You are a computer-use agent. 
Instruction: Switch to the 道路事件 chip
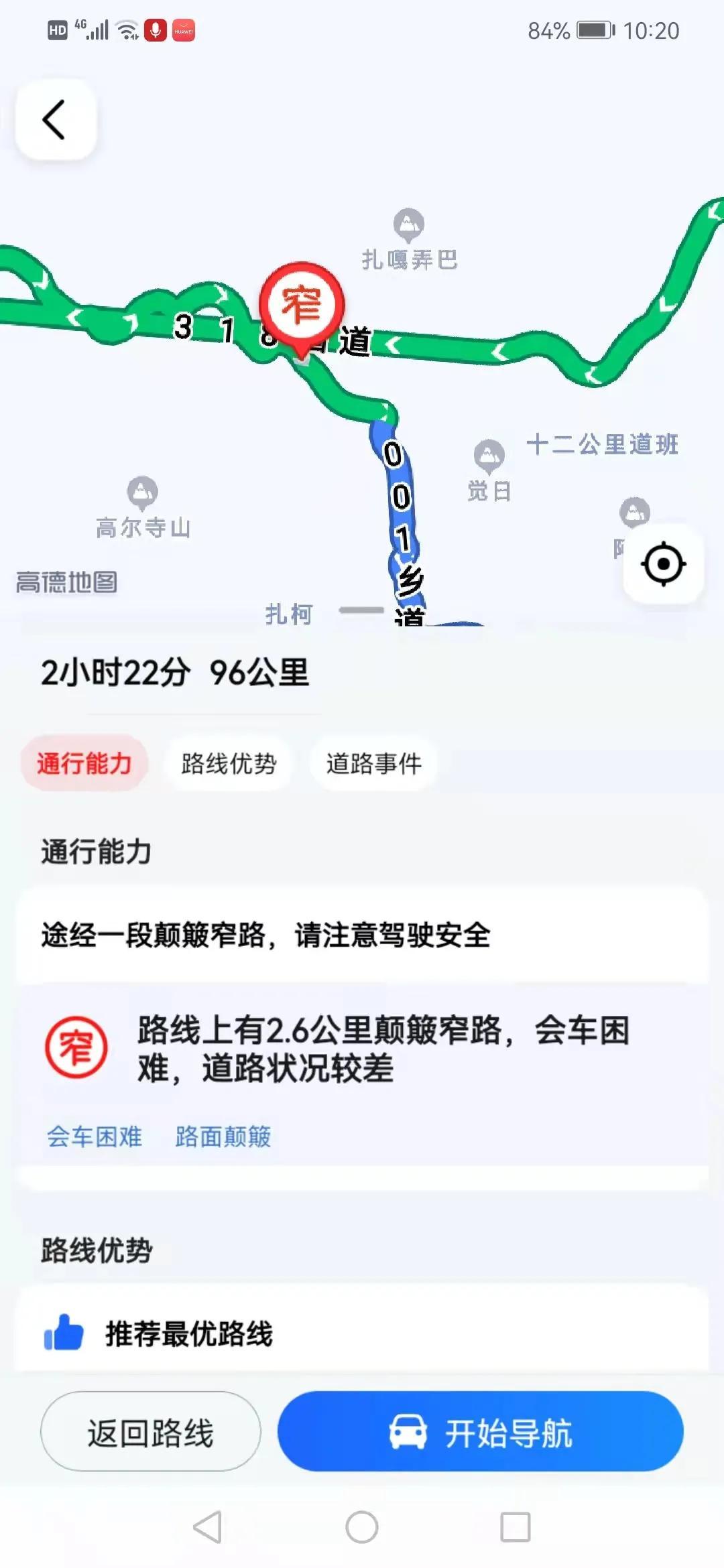[373, 763]
